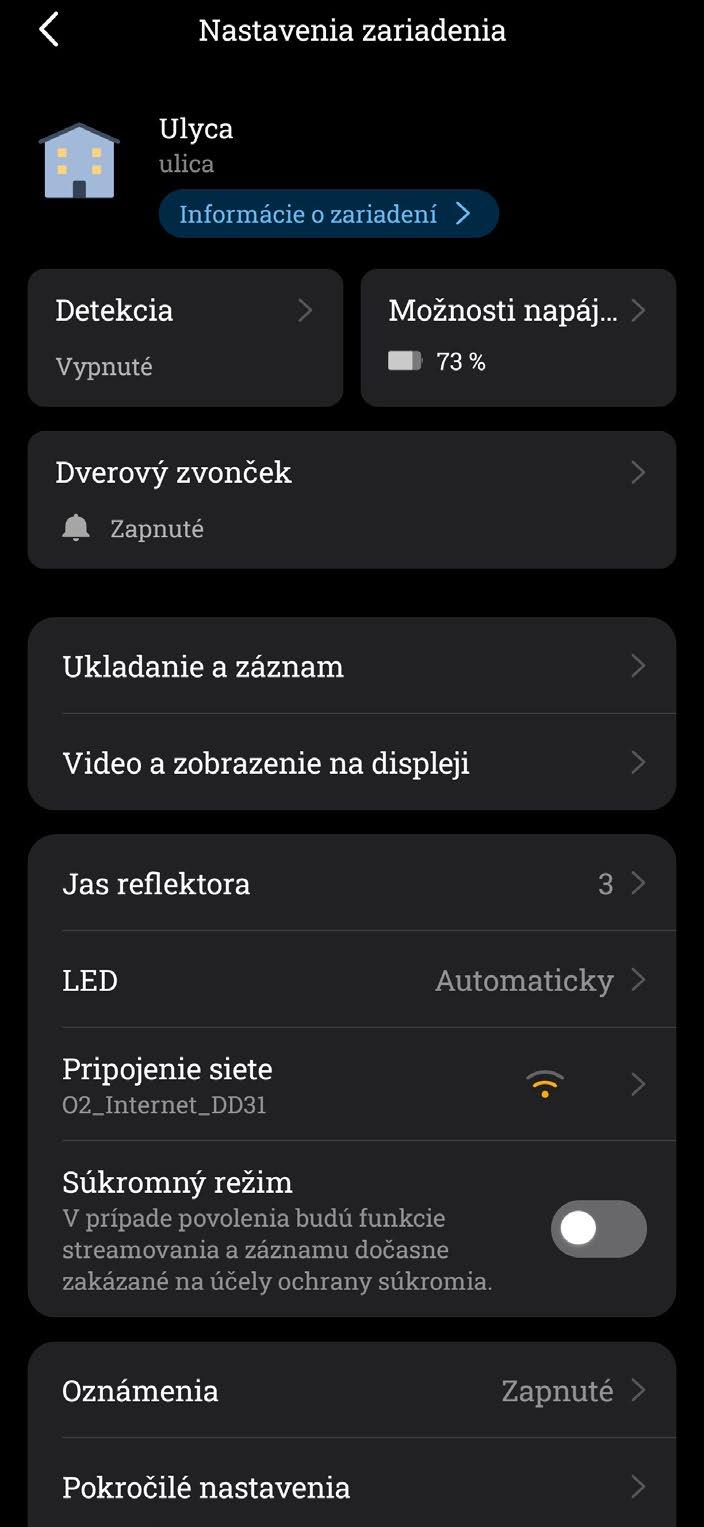Viewport: 704px width, 1527px height.
Task: Open Video a zobrazenie na displeji
Action: (x=351, y=763)
